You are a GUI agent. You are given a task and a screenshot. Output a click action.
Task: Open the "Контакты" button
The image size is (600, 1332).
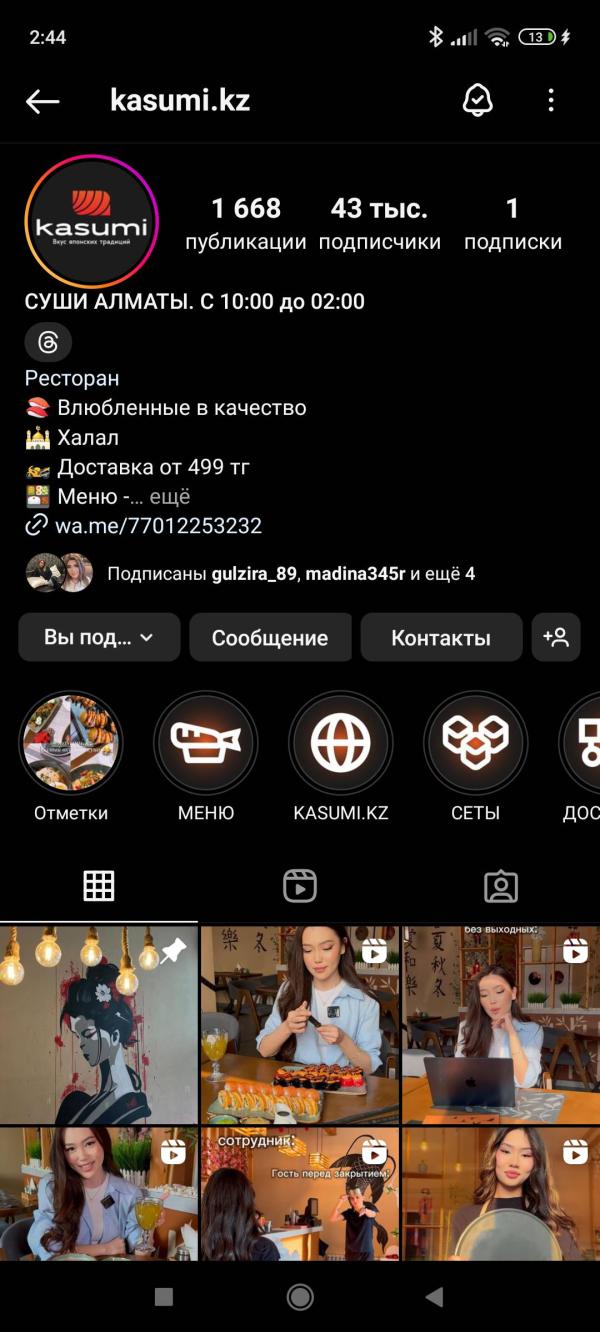click(x=441, y=637)
